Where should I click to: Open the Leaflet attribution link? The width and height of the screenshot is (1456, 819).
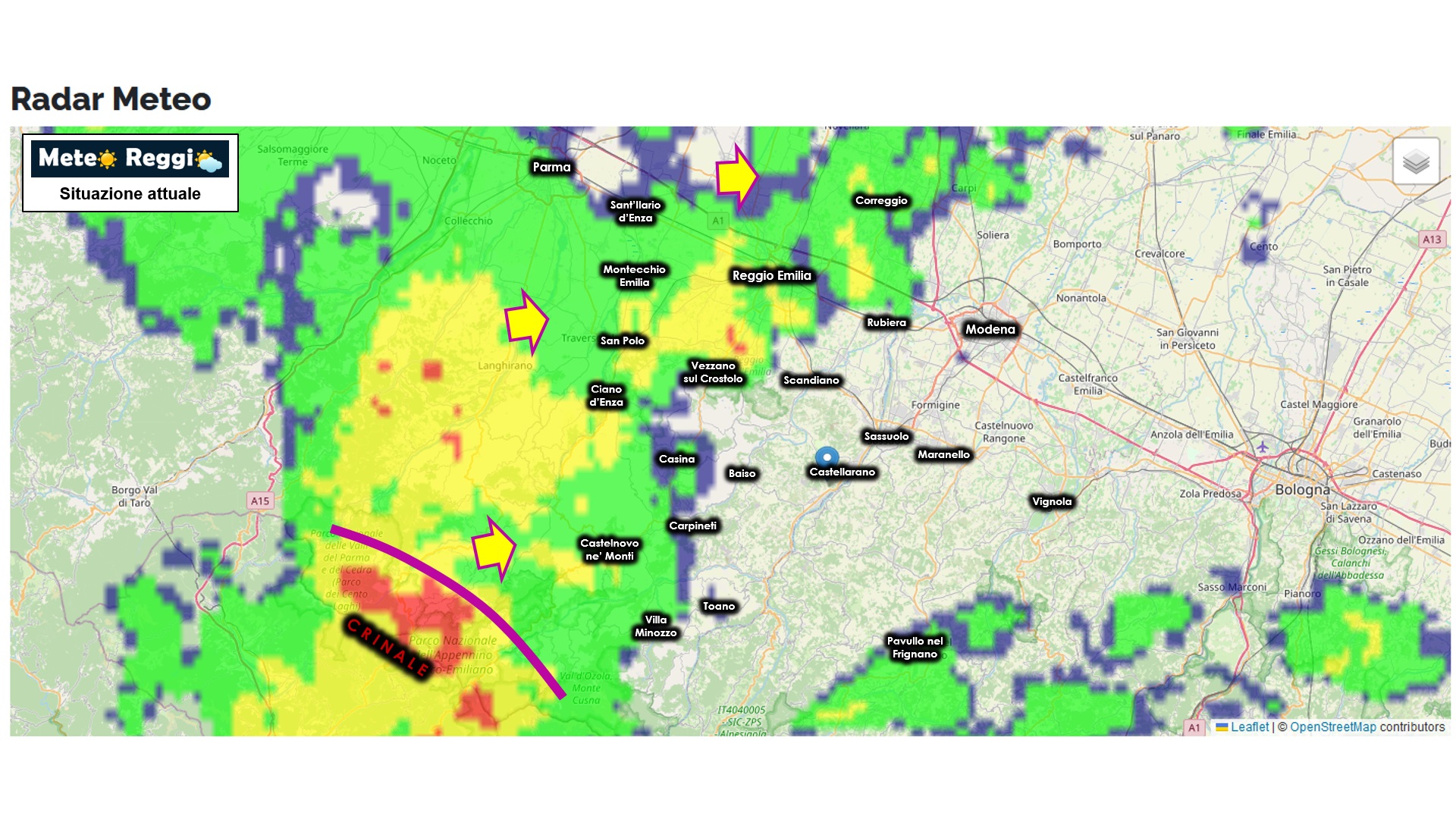(x=1249, y=726)
